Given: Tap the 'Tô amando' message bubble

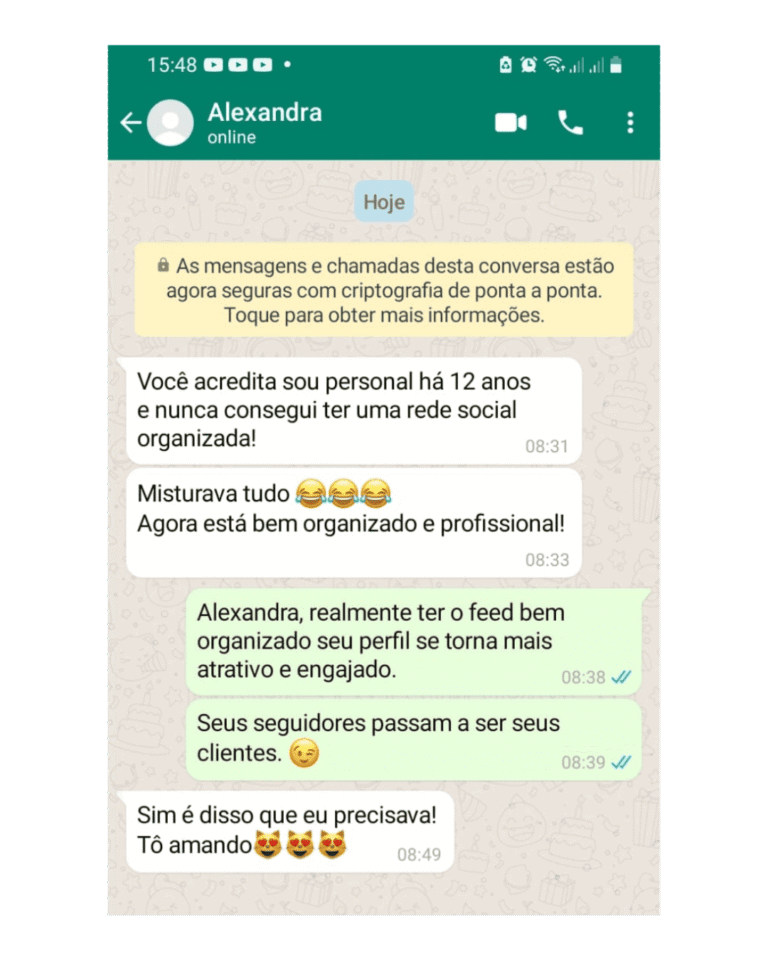Looking at the screenshot, I should (289, 831).
